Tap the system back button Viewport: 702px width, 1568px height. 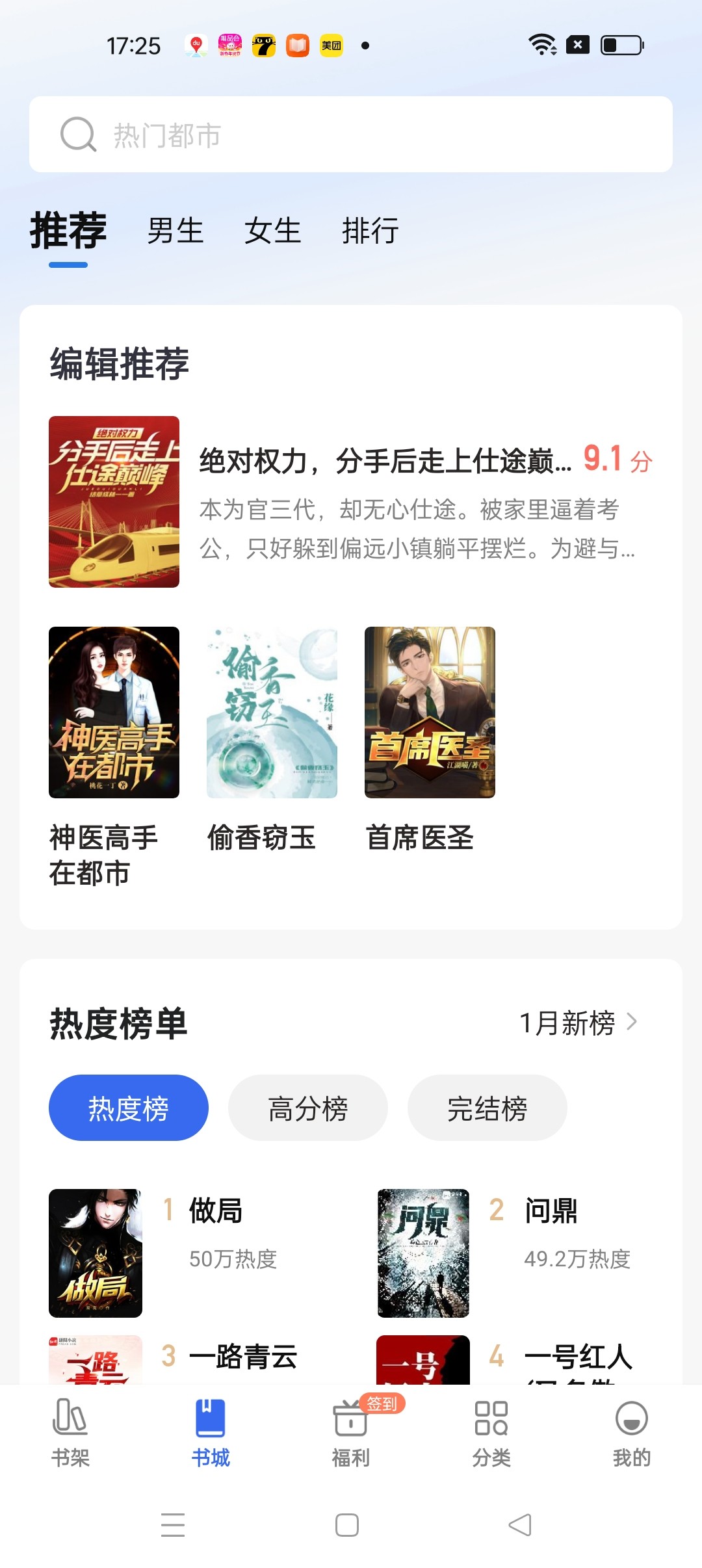click(x=520, y=1525)
